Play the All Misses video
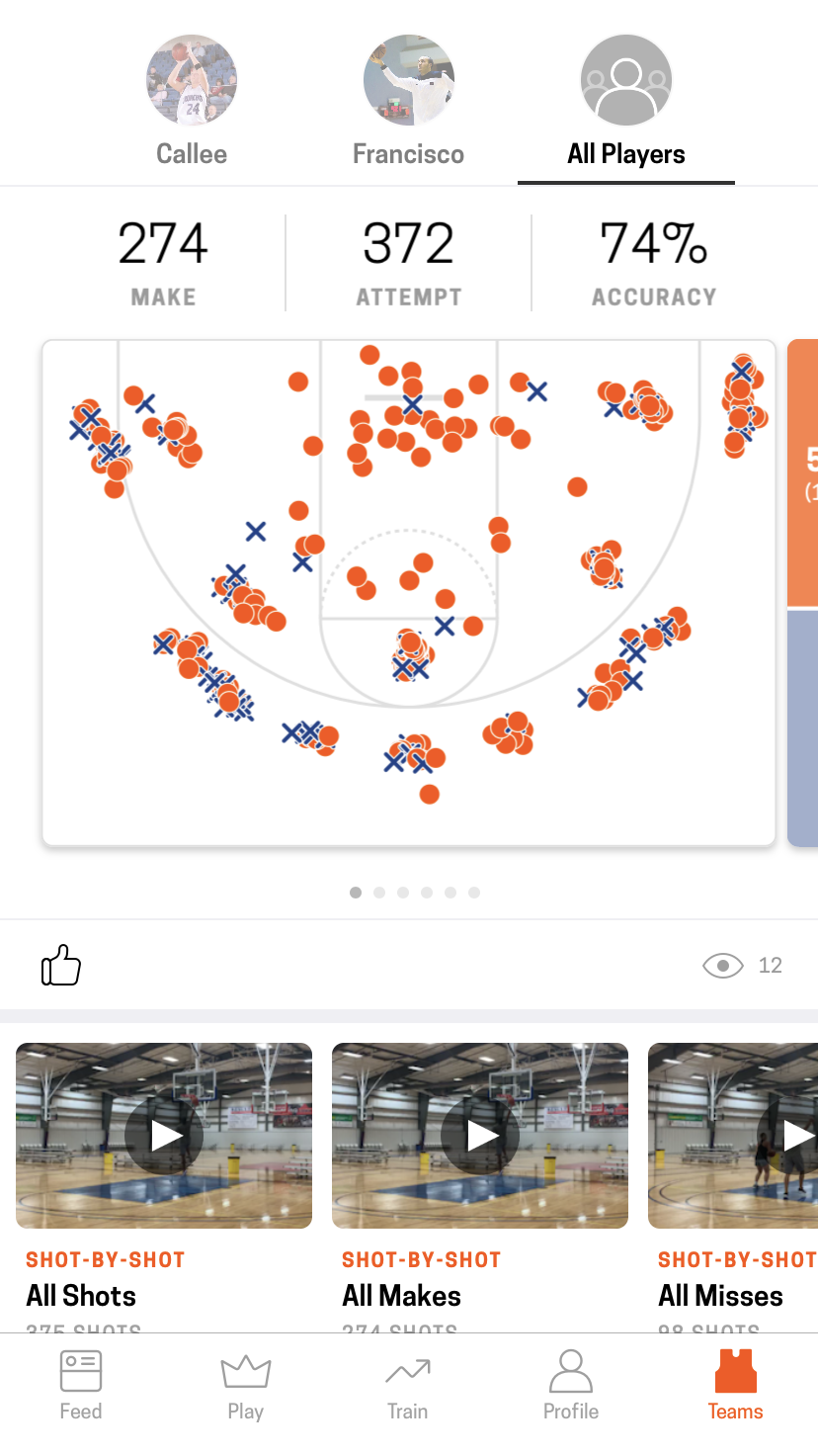818x1456 pixels. pos(733,1136)
